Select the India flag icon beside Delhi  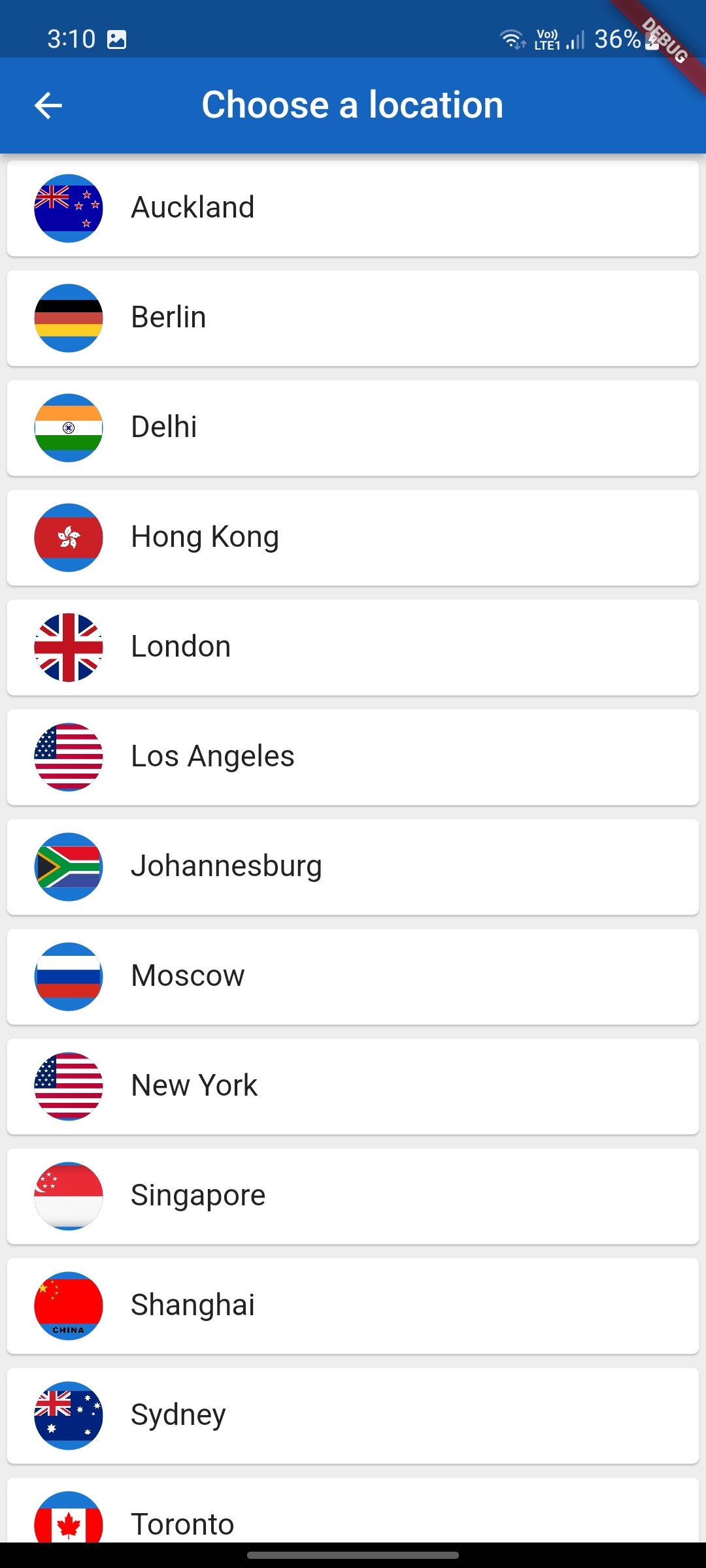coord(68,427)
